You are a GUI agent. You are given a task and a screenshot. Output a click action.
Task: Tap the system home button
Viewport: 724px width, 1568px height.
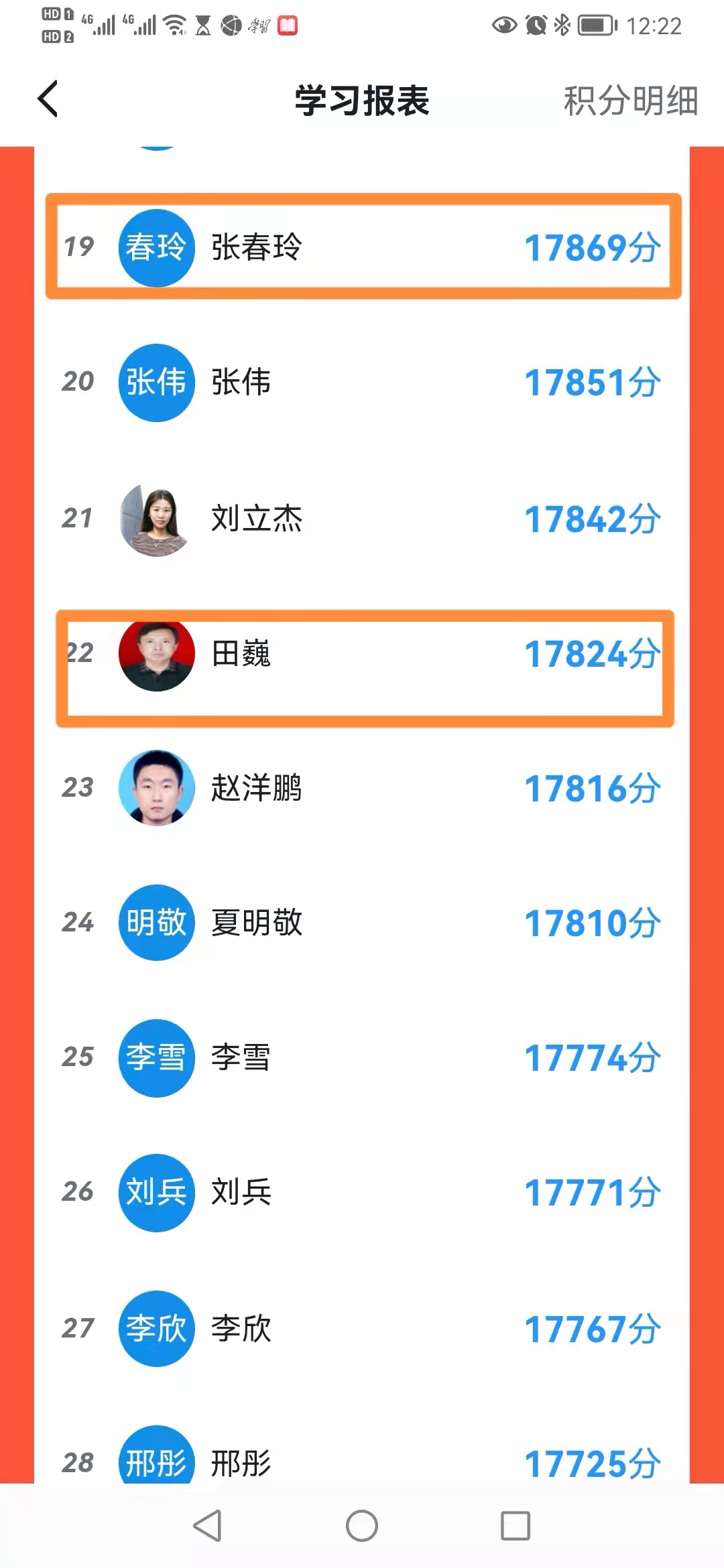362,1526
